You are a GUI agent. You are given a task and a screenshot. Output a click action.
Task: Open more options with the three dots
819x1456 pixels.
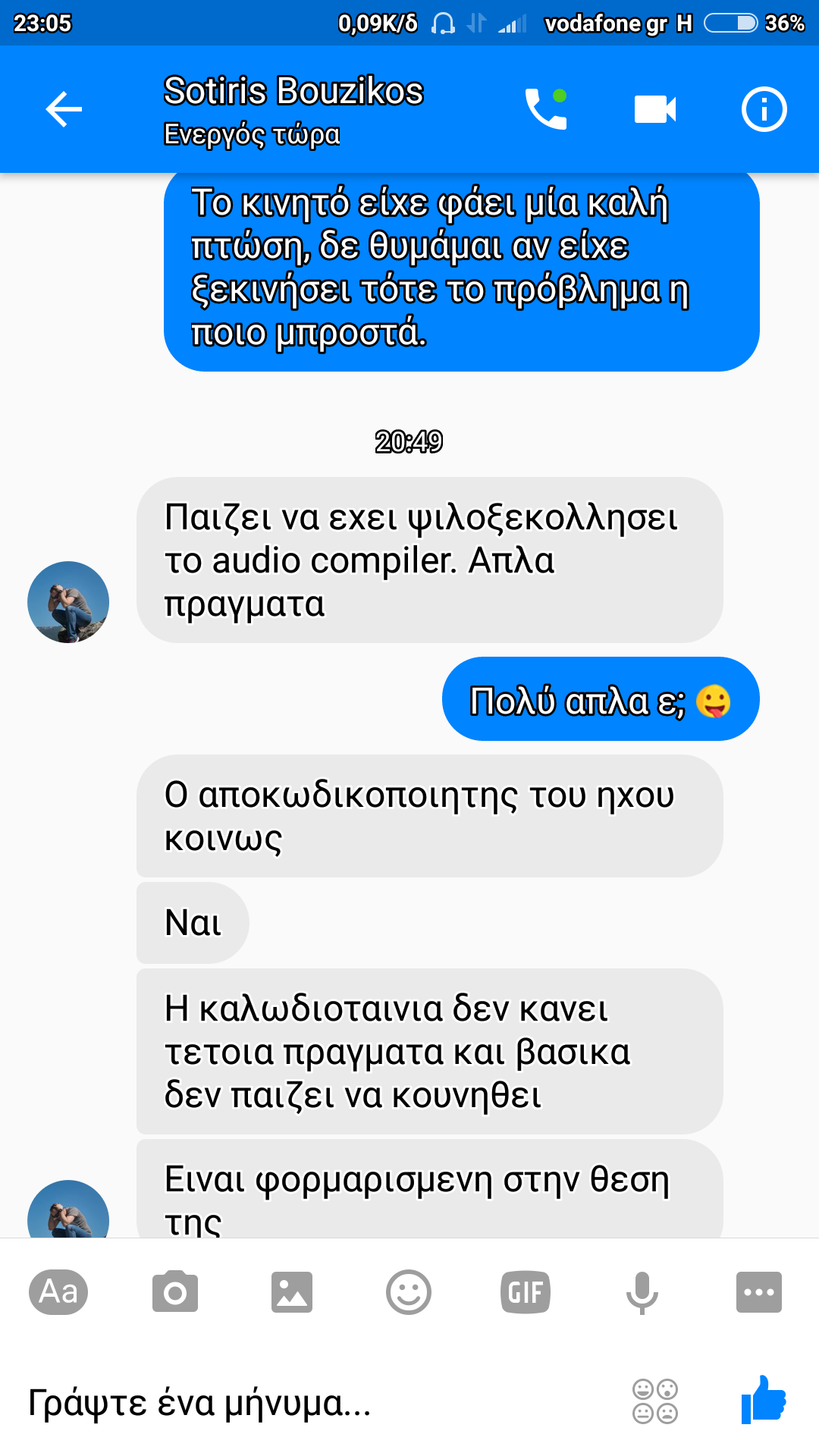(x=759, y=1291)
